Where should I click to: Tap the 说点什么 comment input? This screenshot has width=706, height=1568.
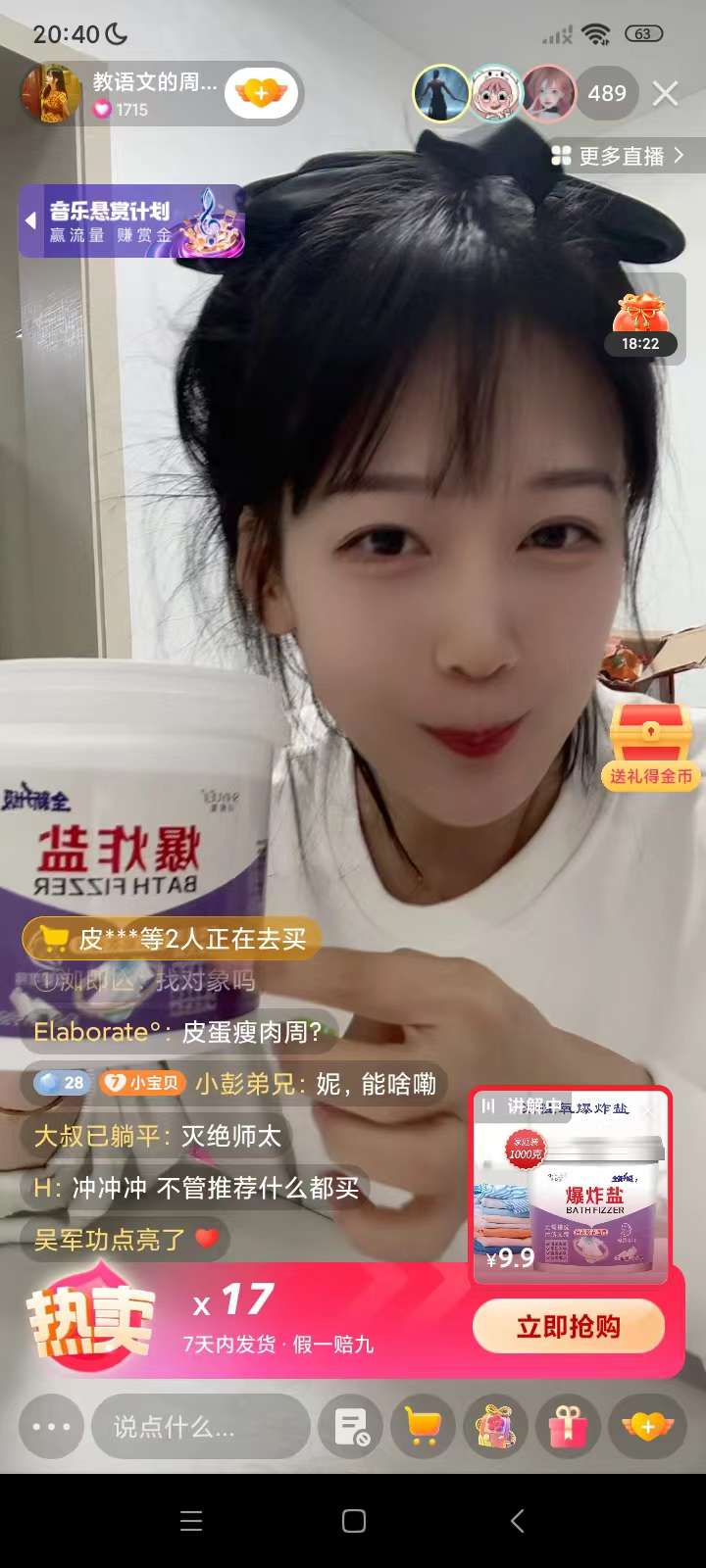pos(200,1427)
